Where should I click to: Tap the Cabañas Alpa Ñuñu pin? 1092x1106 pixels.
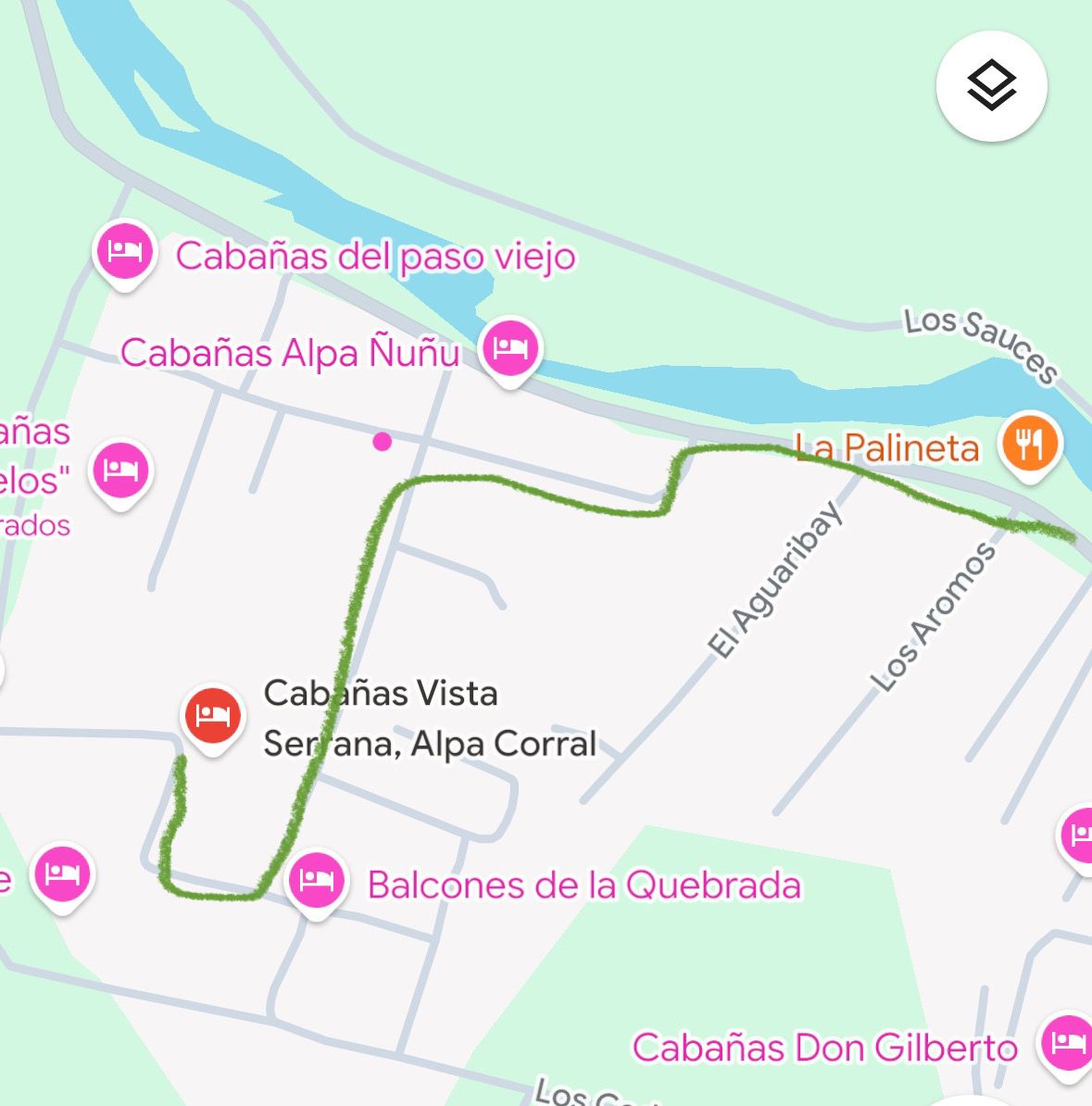pyautogui.click(x=510, y=348)
